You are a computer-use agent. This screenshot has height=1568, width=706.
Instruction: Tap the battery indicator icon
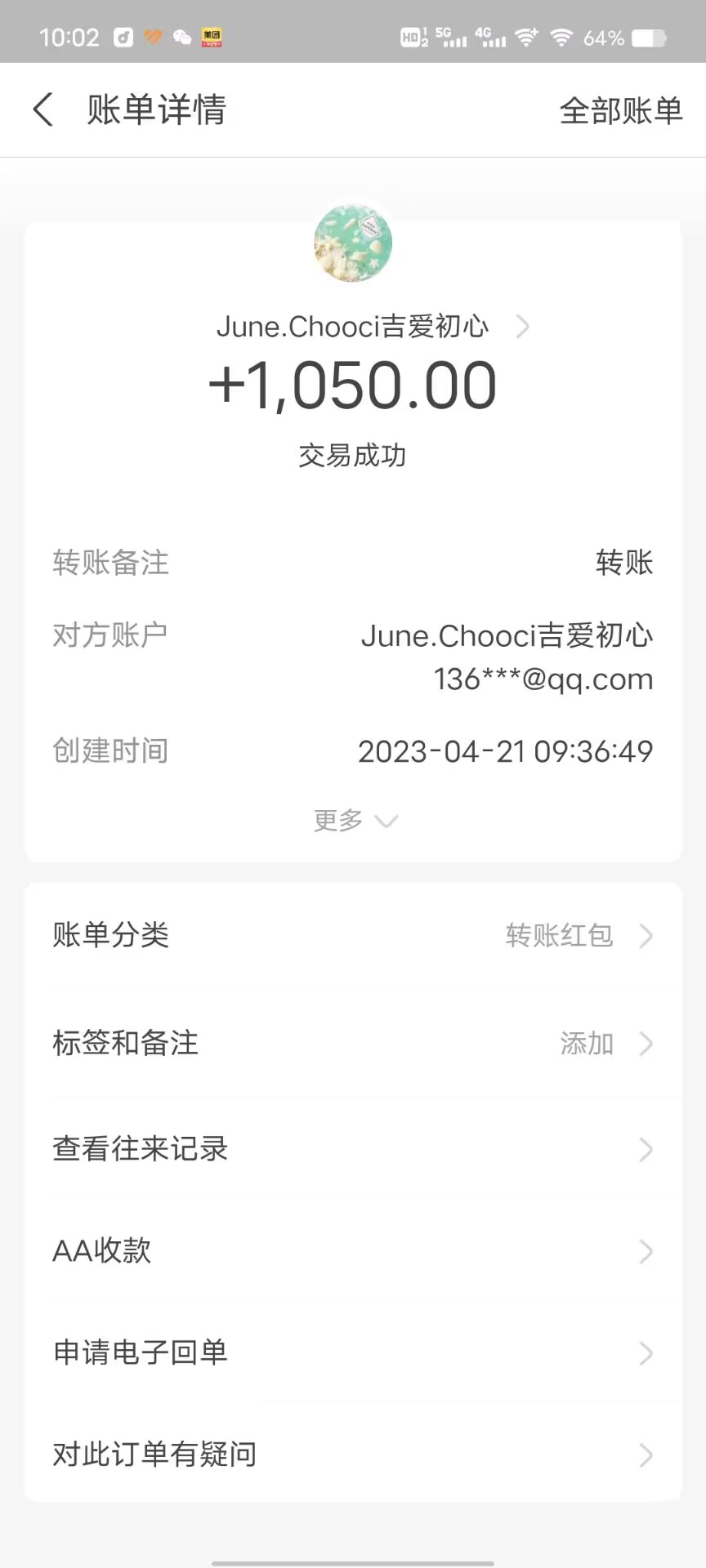[650, 36]
